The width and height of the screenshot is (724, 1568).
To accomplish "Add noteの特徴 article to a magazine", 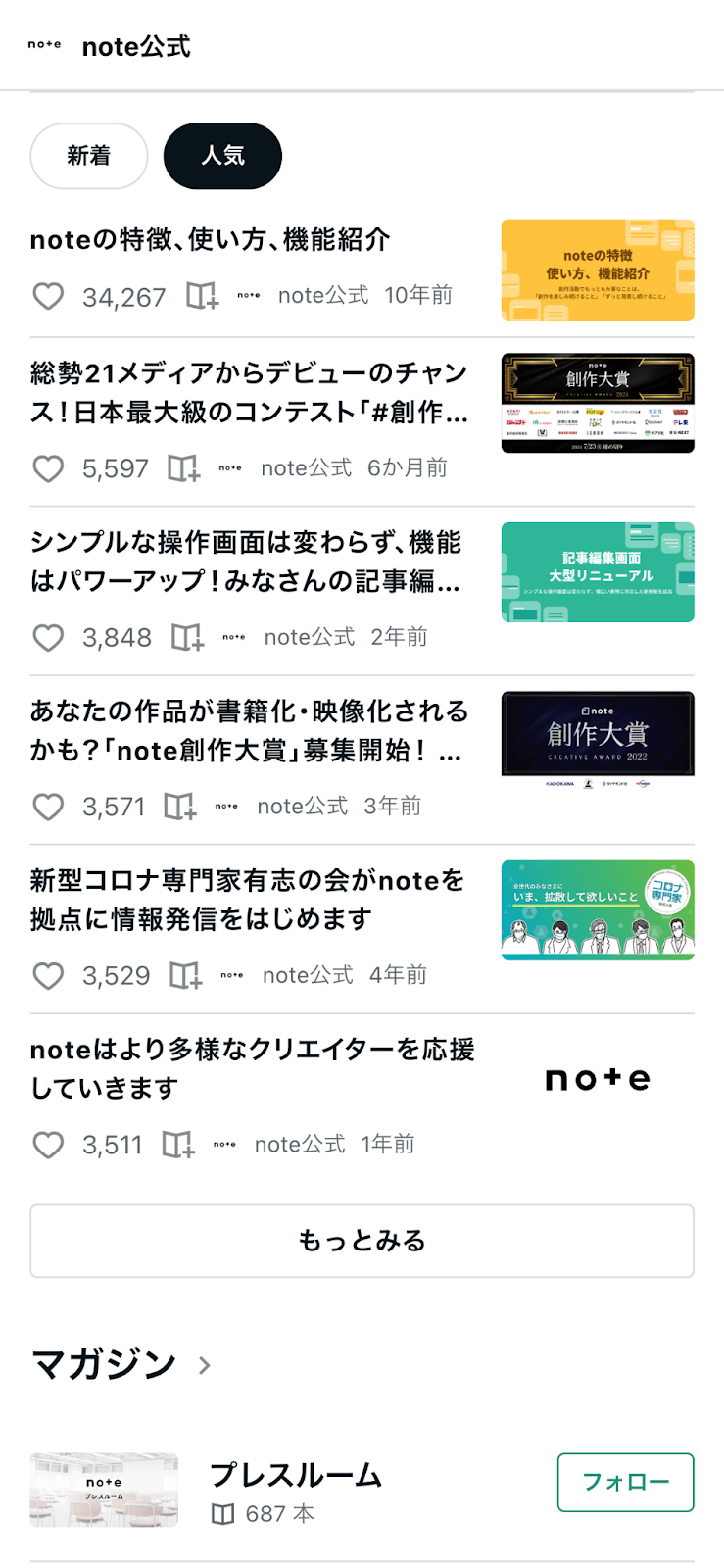I will coord(202,296).
